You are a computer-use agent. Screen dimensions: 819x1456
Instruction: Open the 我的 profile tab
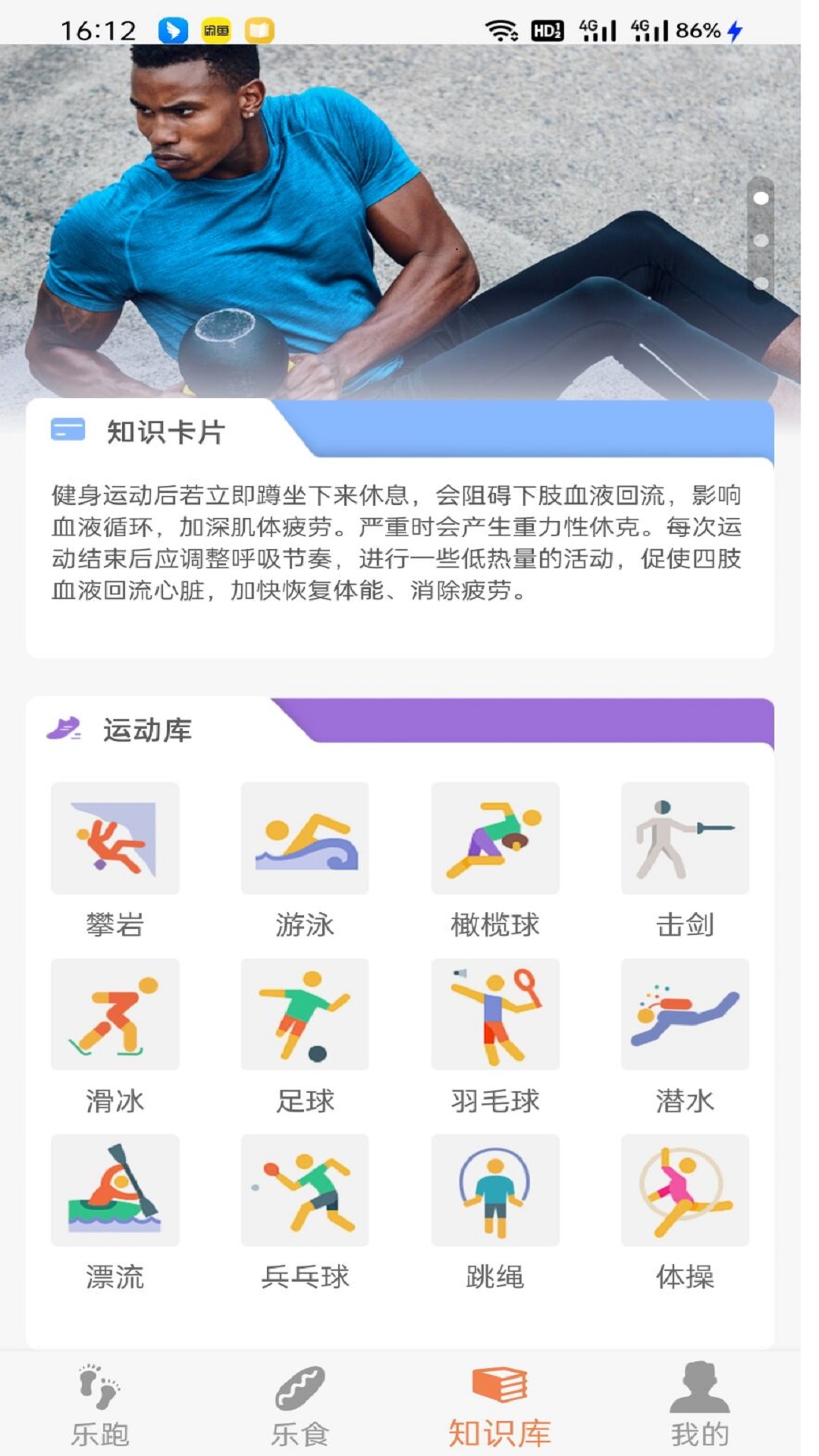(x=699, y=1405)
